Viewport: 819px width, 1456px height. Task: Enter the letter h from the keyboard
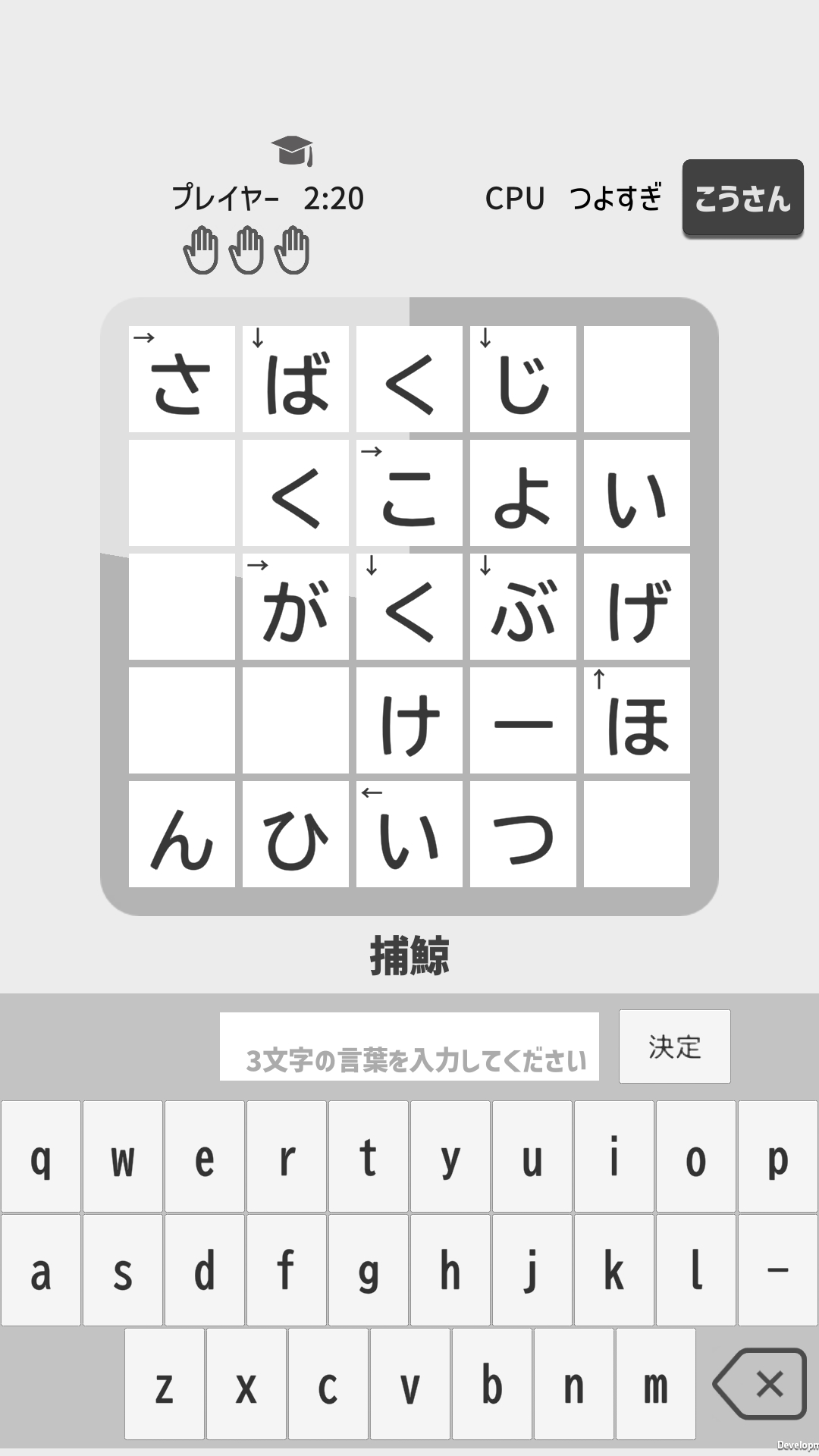tap(450, 1270)
